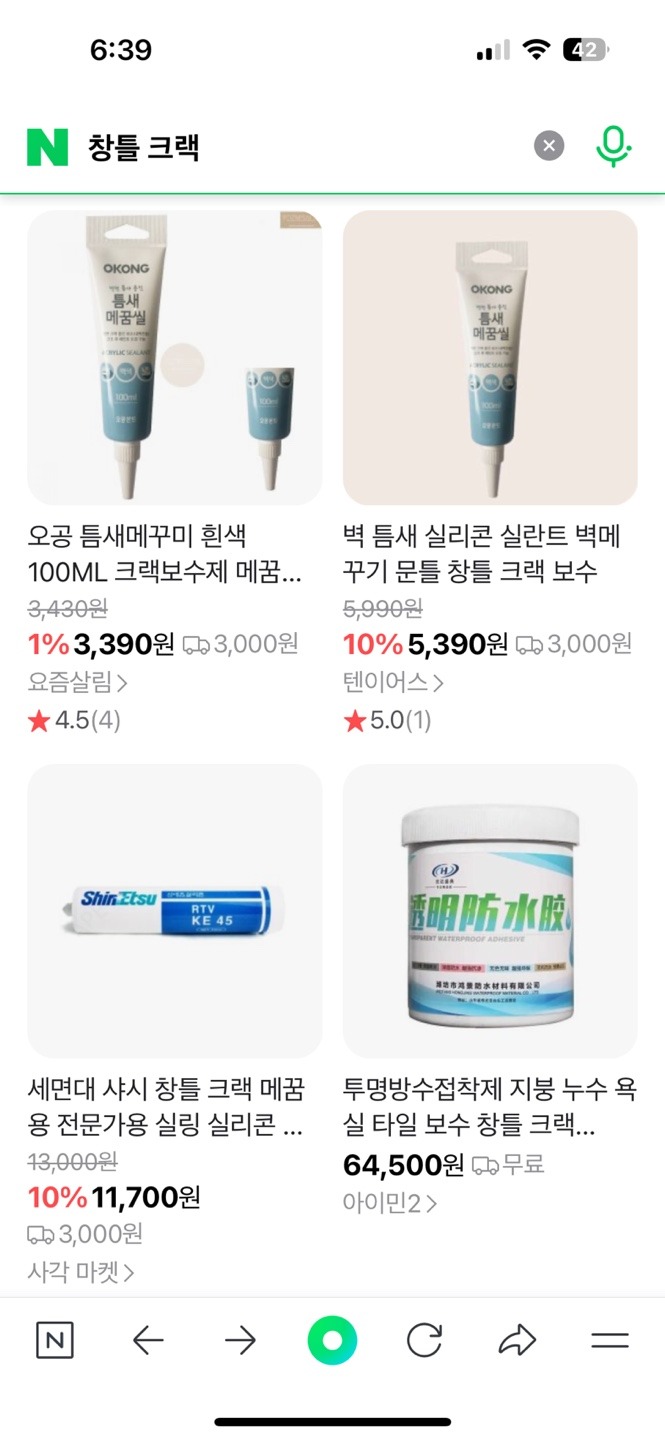Go back to the previous page

(148, 1341)
